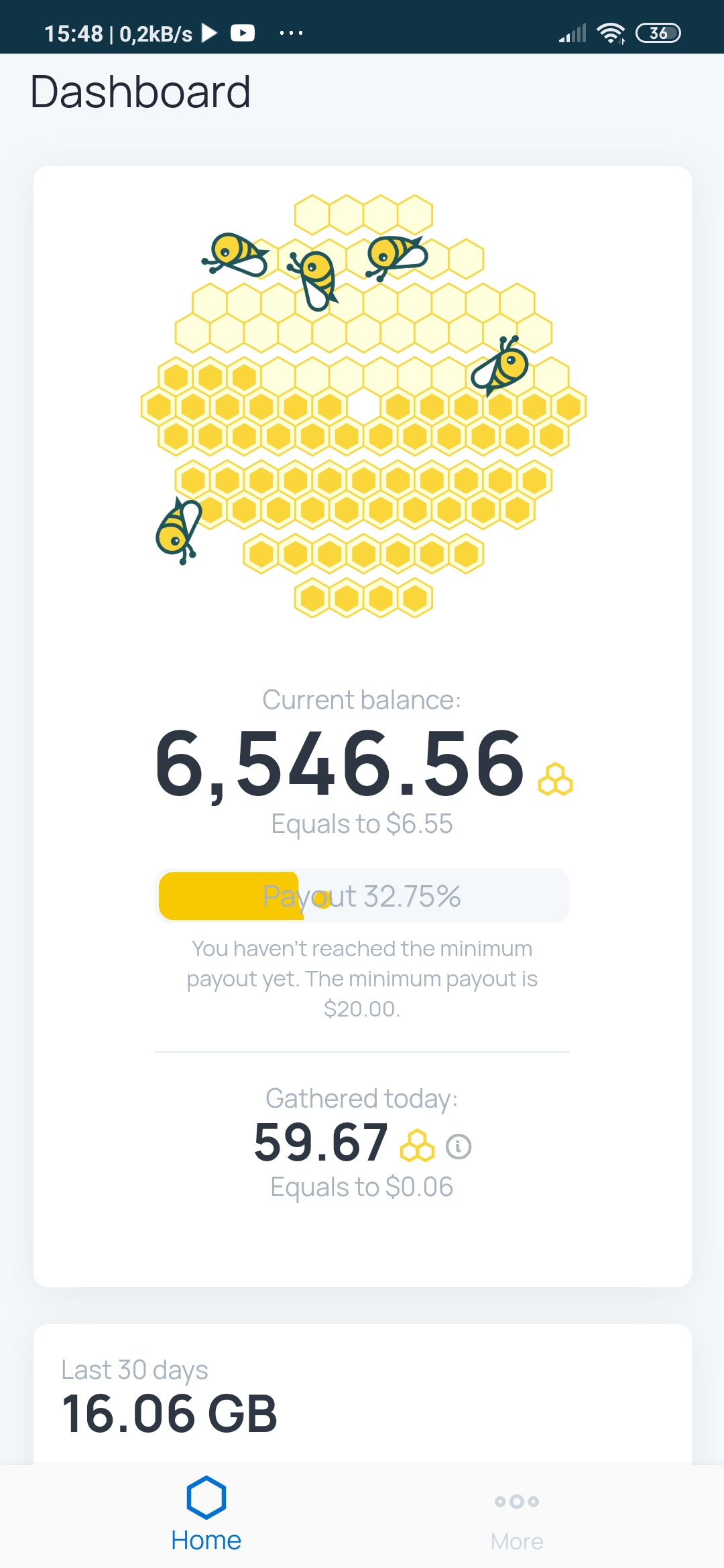The image size is (724, 1568).
Task: Select the Home tab
Action: (206, 1515)
